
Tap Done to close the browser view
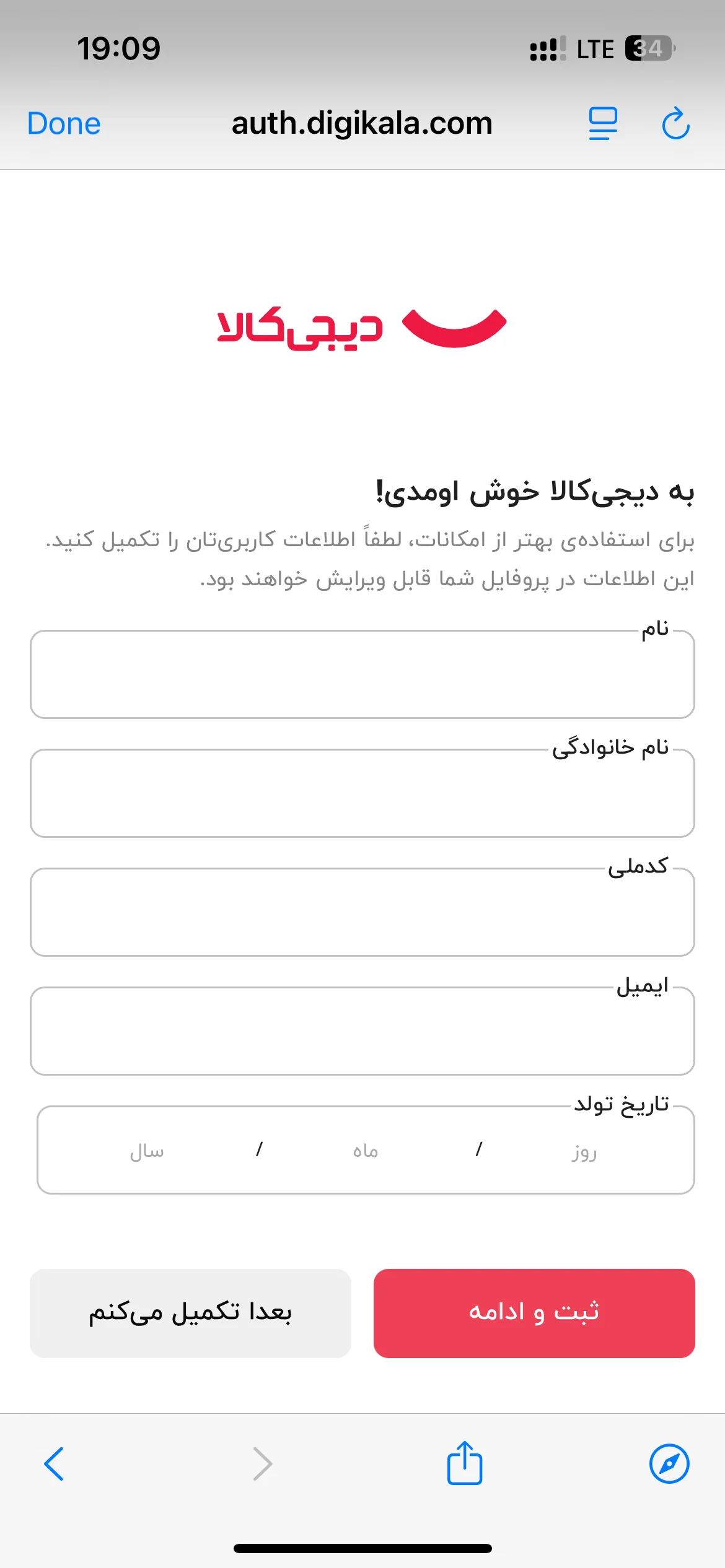(x=64, y=124)
